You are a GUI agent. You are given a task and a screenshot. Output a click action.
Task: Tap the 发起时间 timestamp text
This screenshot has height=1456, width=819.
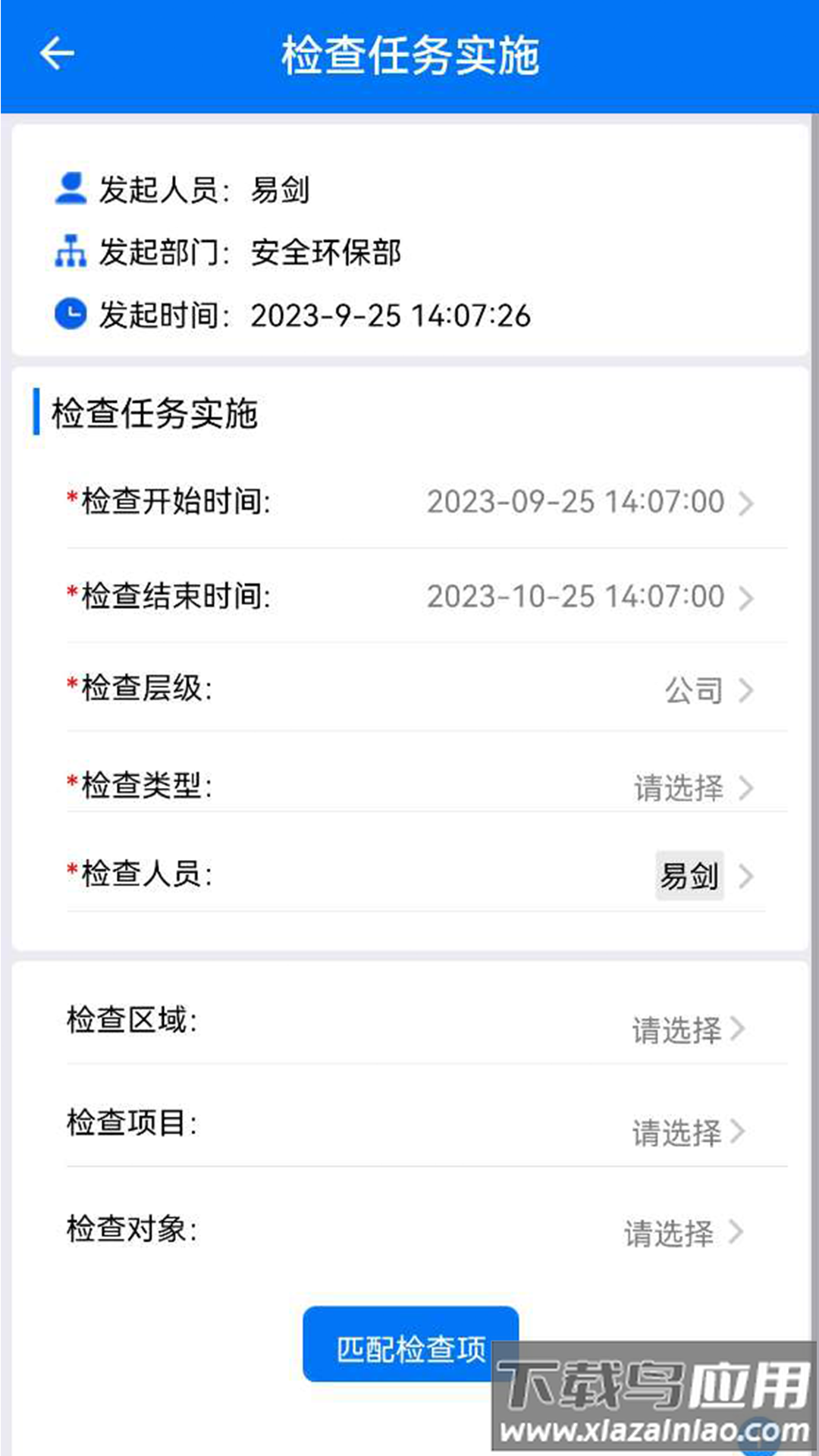(x=391, y=315)
